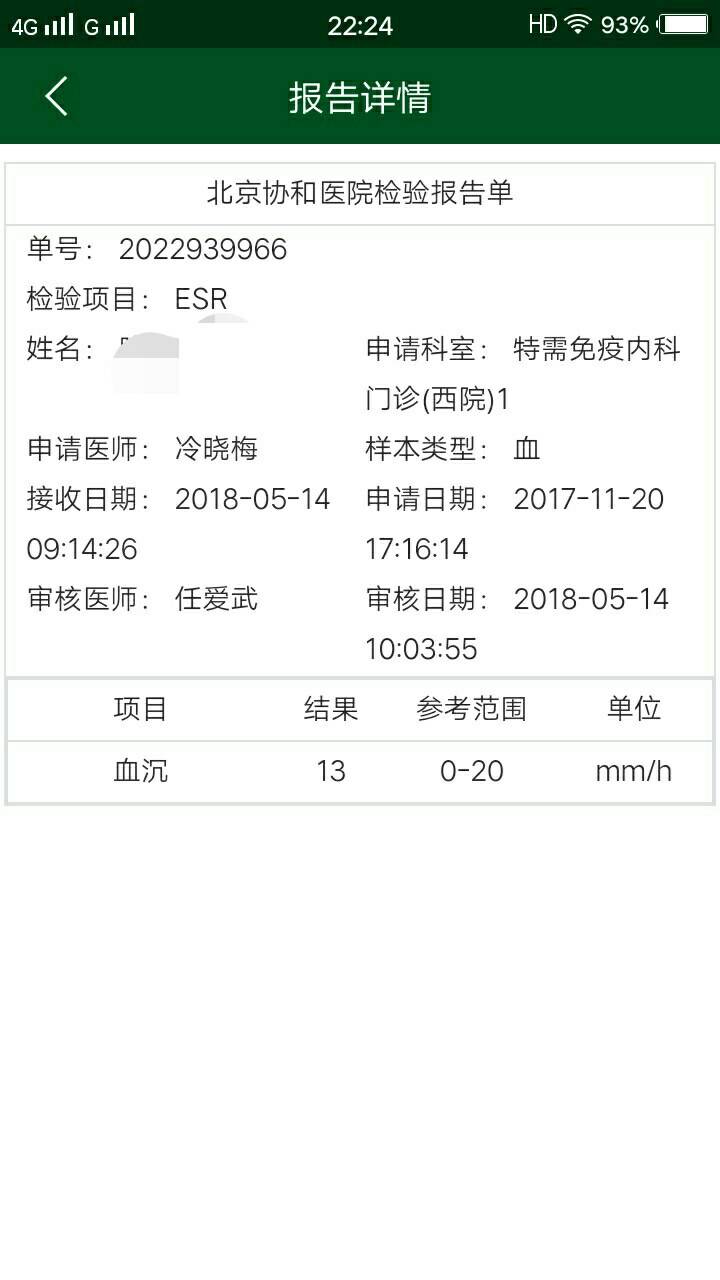Tap the WiFi status icon
The image size is (720, 1280).
(574, 22)
